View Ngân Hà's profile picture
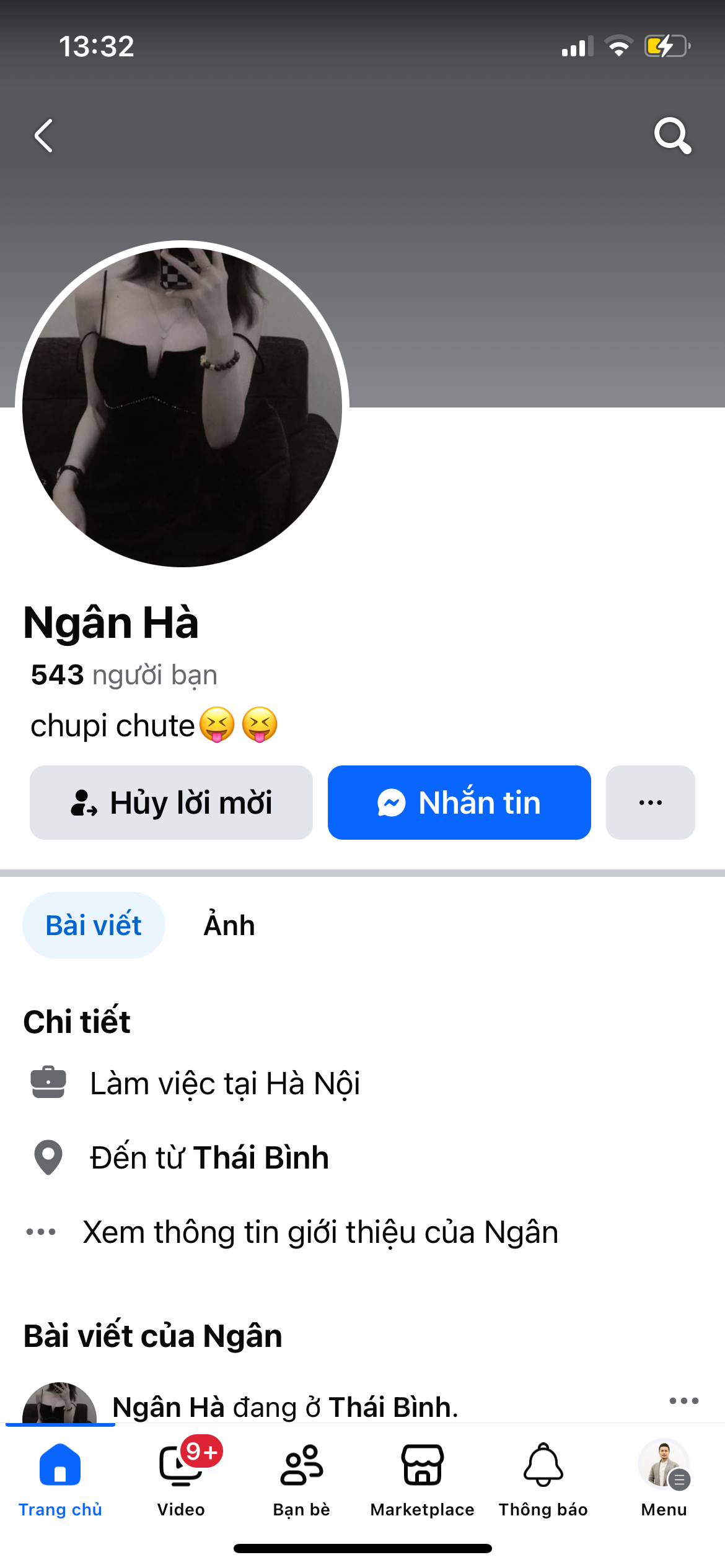Image resolution: width=725 pixels, height=1568 pixels. click(182, 407)
